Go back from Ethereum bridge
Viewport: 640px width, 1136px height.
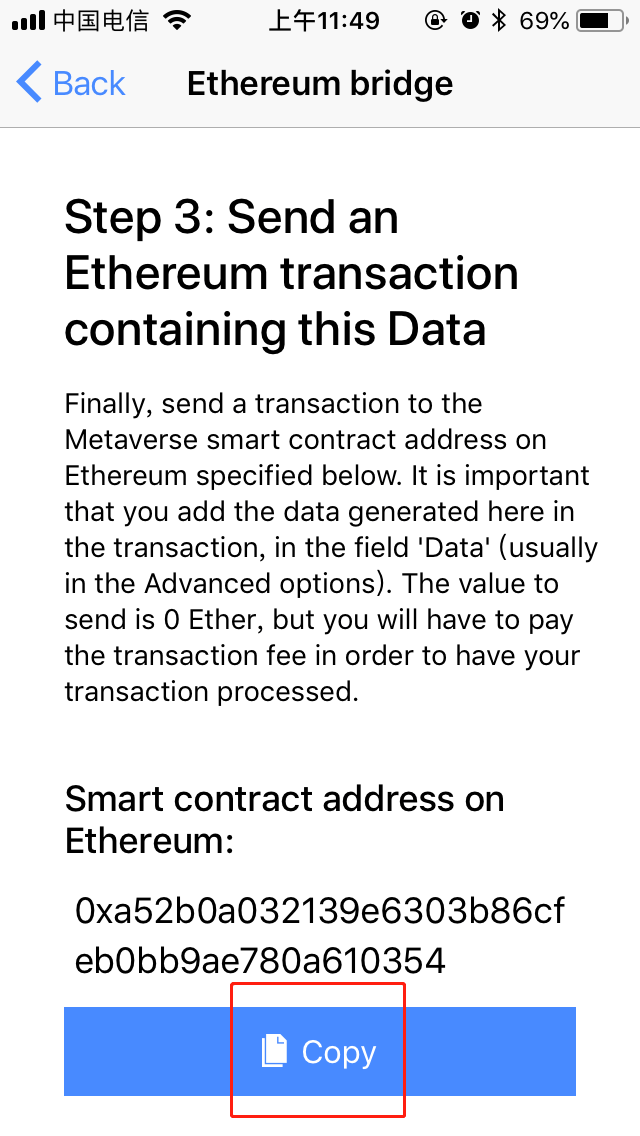tap(71, 83)
